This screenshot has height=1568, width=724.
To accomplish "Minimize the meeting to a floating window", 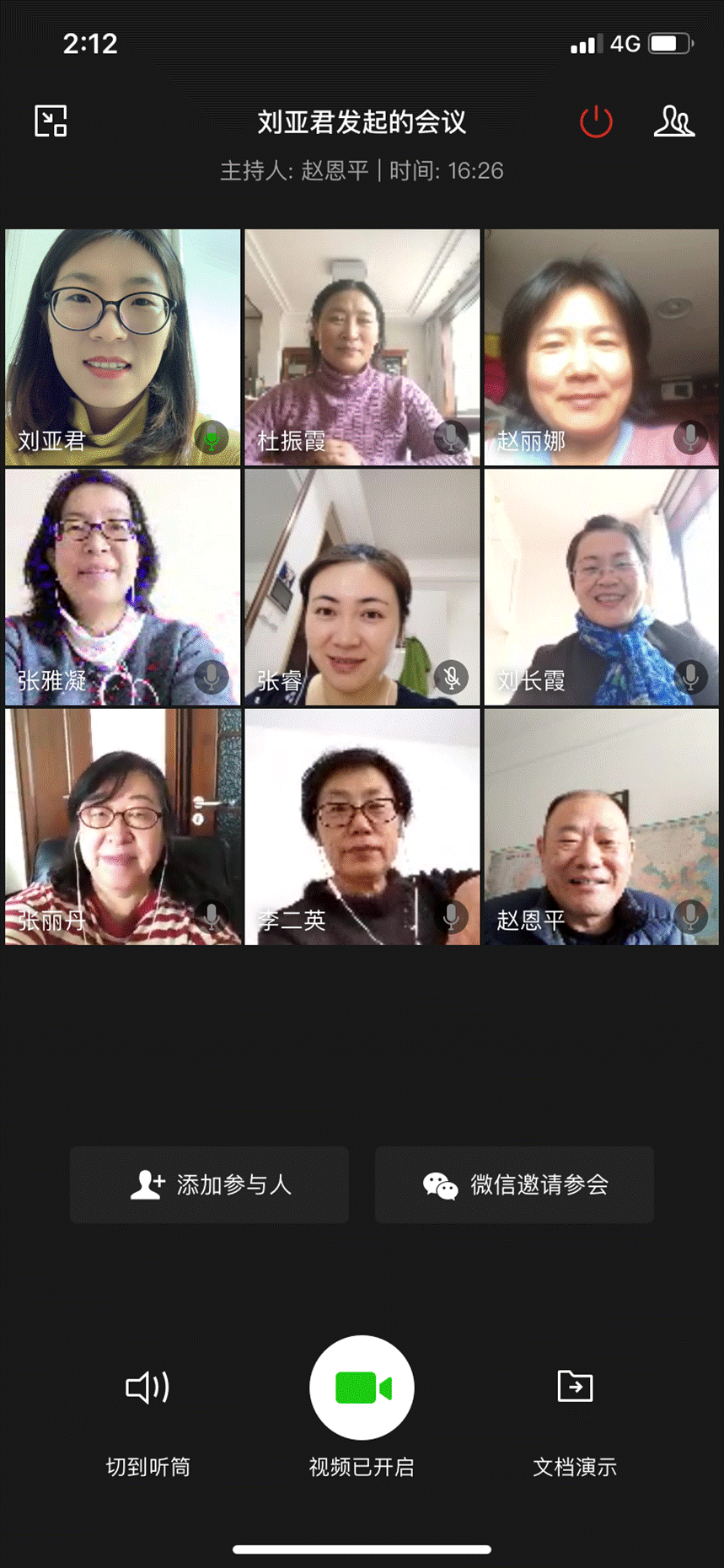I will pyautogui.click(x=51, y=121).
